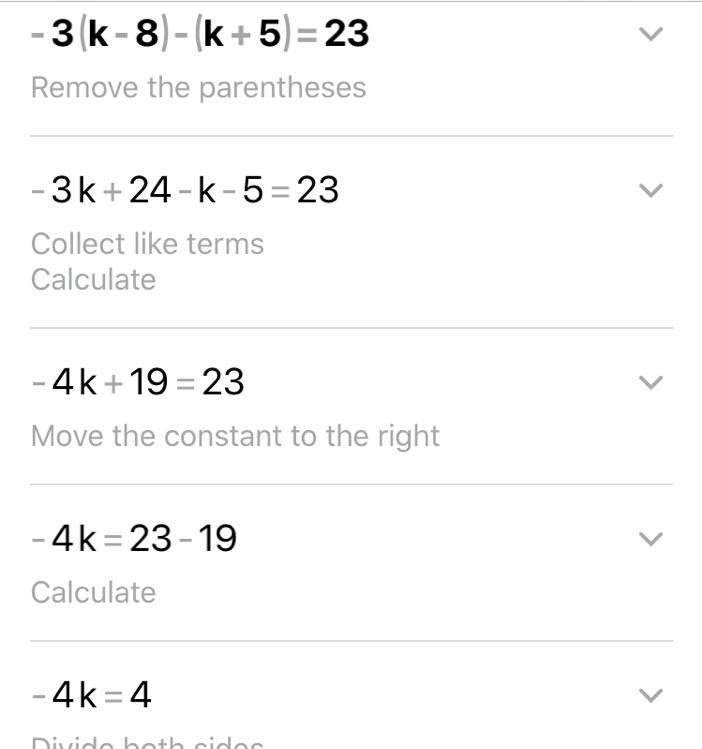Expand the step -4k=4
This screenshot has height=749, width=702.
point(651,695)
